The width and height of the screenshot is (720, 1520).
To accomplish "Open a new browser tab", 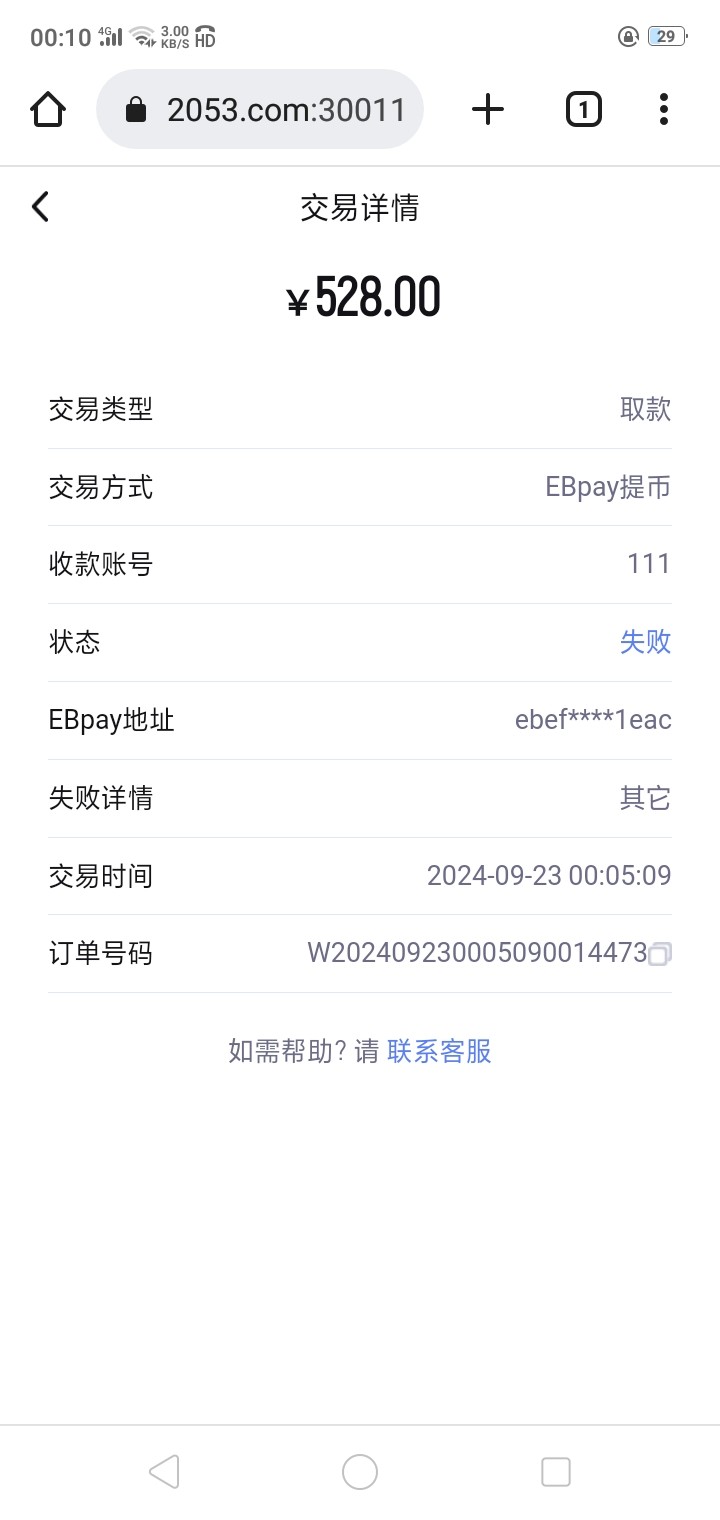I will (488, 109).
